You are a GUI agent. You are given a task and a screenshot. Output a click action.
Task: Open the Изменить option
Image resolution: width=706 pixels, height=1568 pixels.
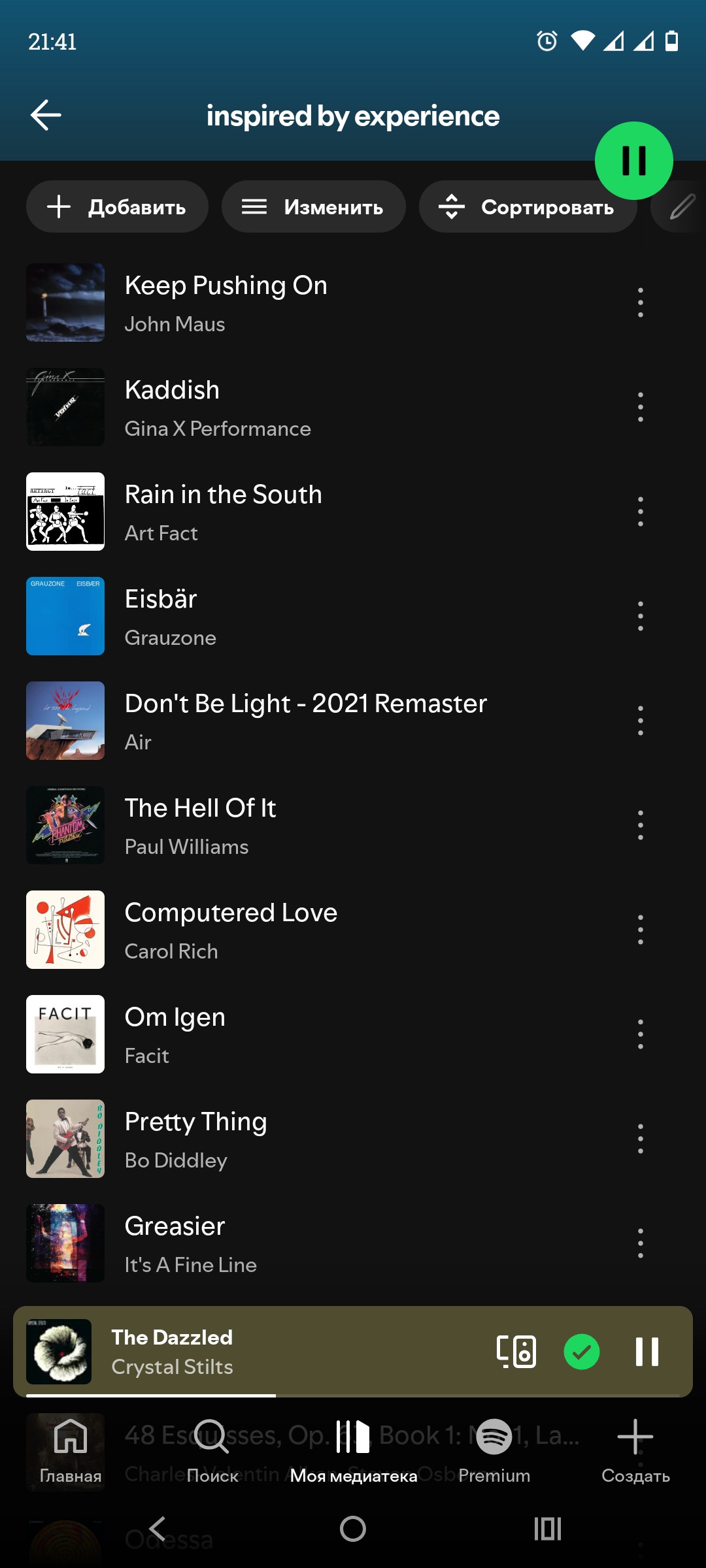tap(313, 207)
